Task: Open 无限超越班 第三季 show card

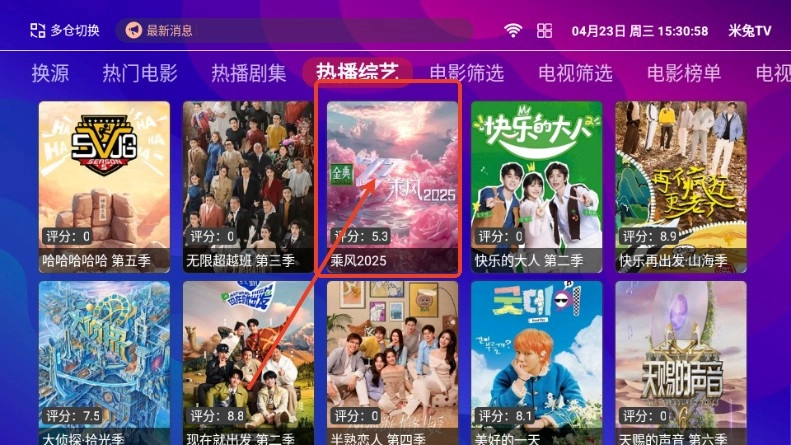Action: [248, 187]
